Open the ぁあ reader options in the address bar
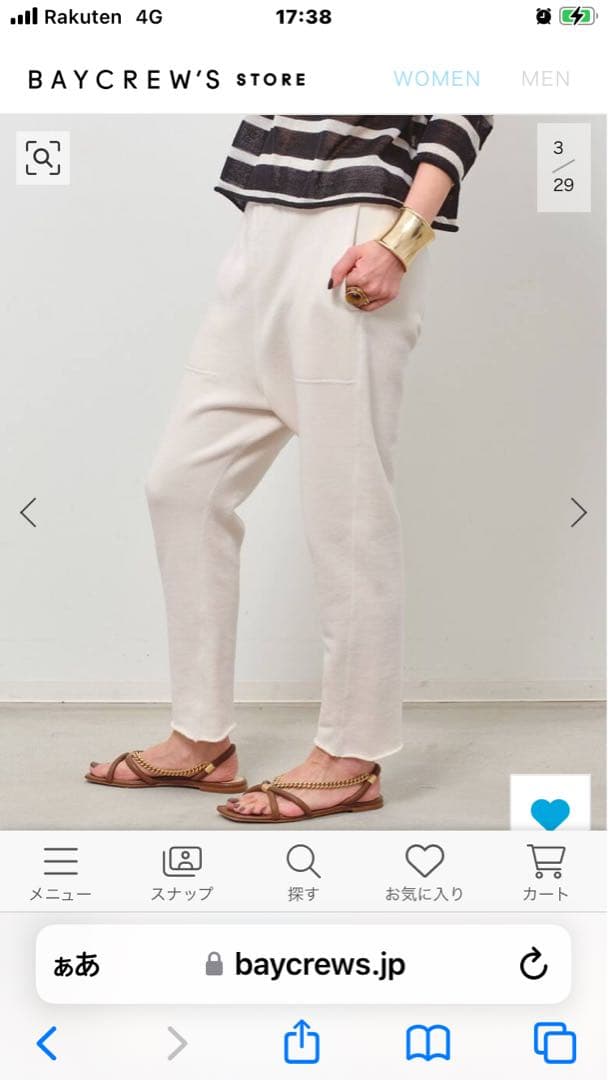This screenshot has width=608, height=1080. click(x=77, y=964)
